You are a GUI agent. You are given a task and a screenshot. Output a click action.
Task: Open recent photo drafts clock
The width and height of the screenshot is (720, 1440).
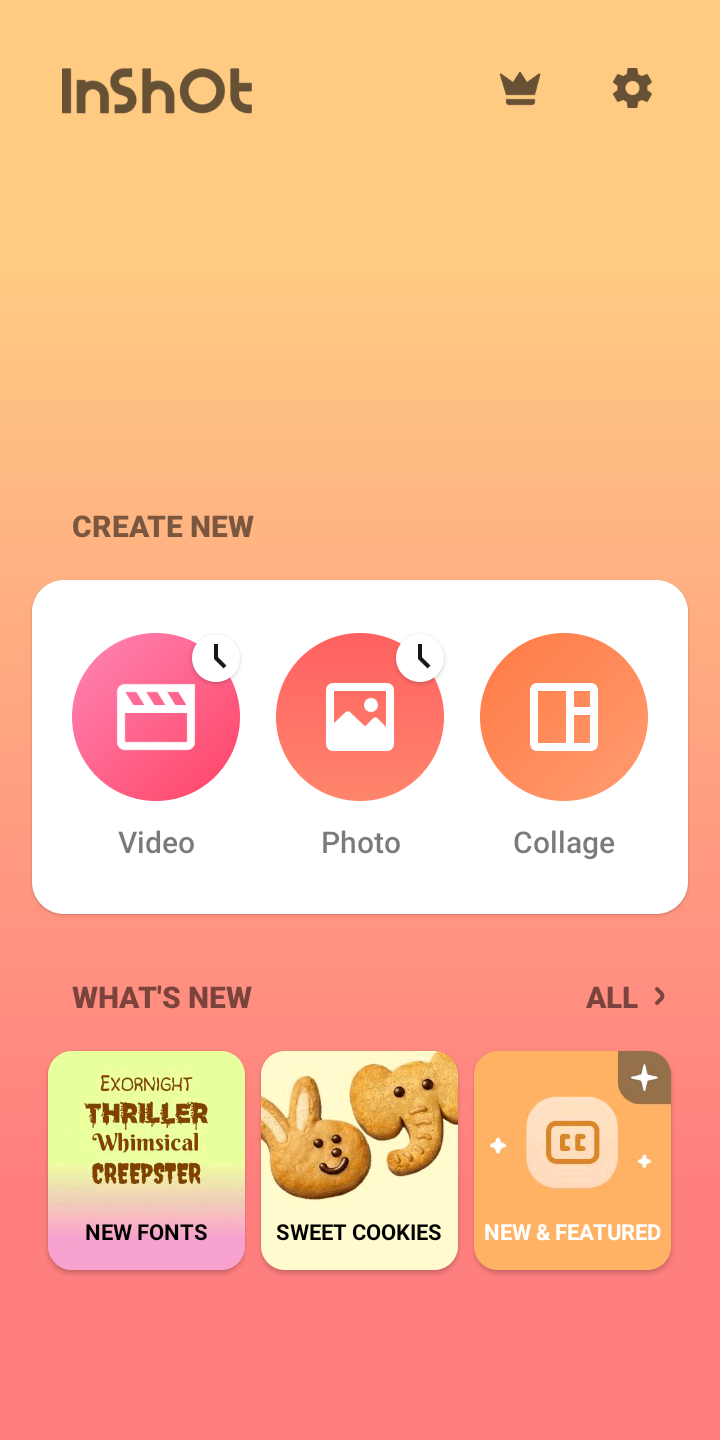point(421,658)
